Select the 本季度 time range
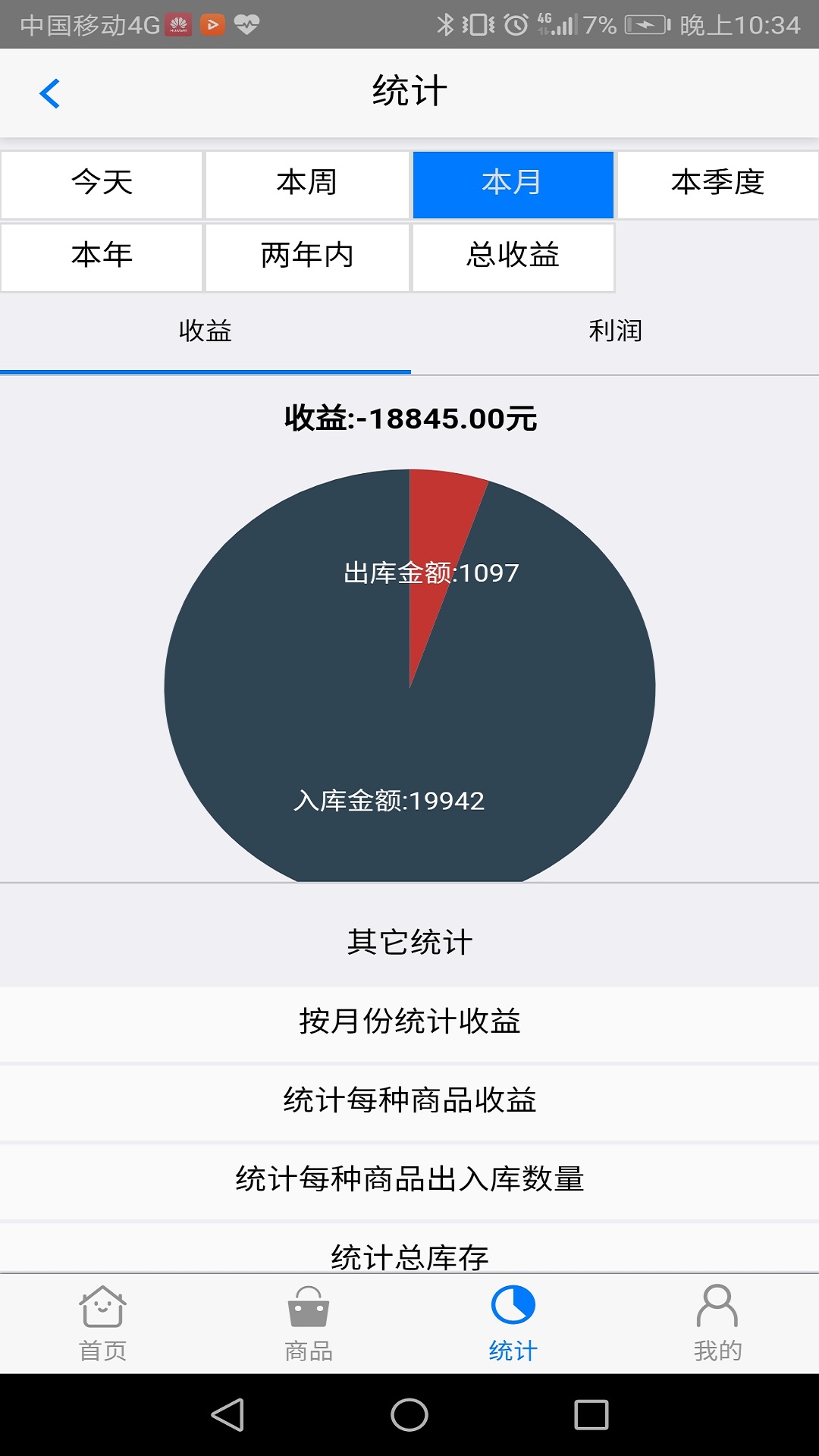 click(x=718, y=184)
